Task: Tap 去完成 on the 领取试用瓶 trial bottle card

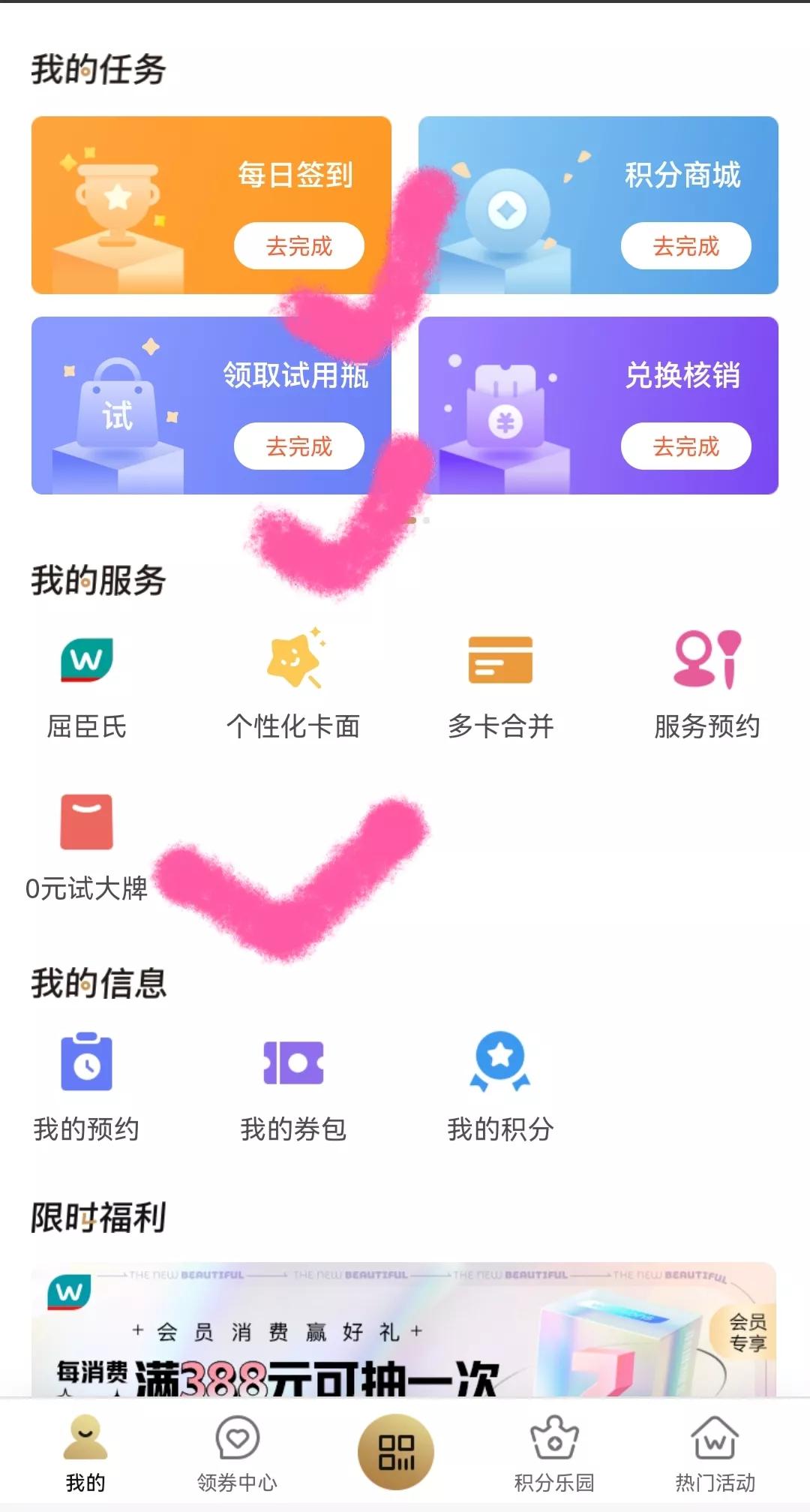Action: click(x=297, y=446)
